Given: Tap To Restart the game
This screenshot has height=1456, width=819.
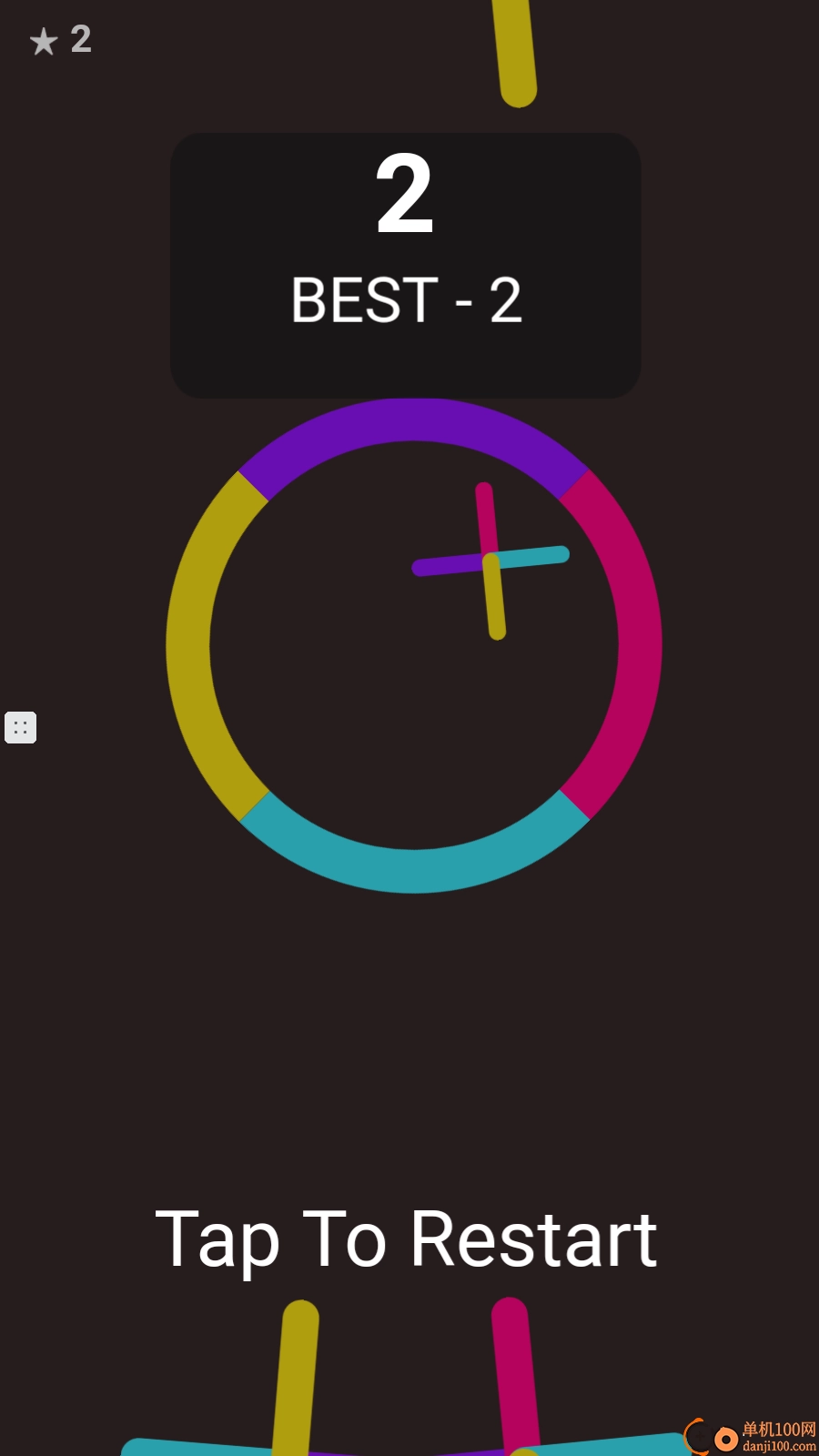Looking at the screenshot, I should pyautogui.click(x=406, y=1239).
